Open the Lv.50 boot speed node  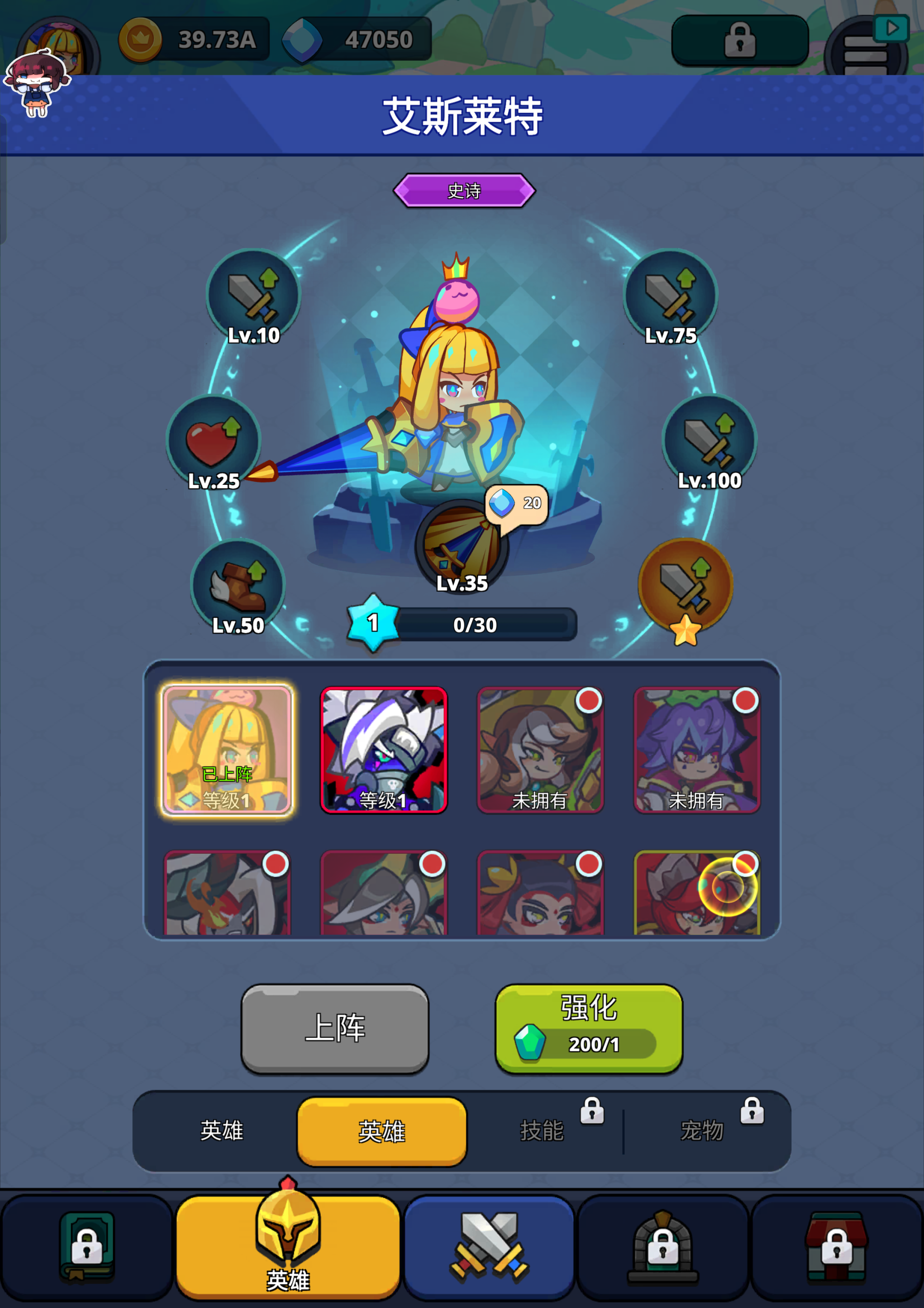click(238, 586)
